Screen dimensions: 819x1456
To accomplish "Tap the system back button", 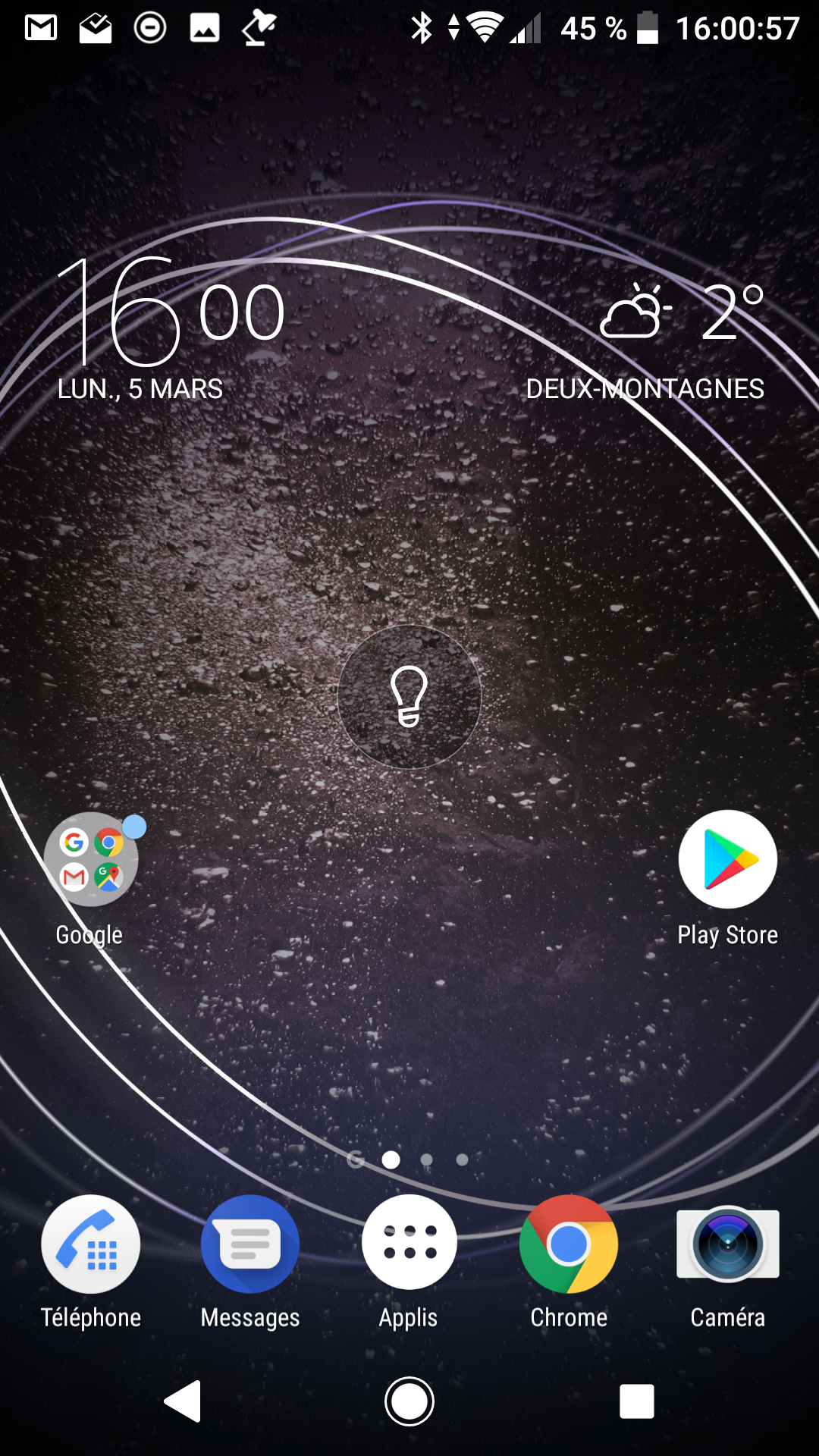I will 183,1401.
